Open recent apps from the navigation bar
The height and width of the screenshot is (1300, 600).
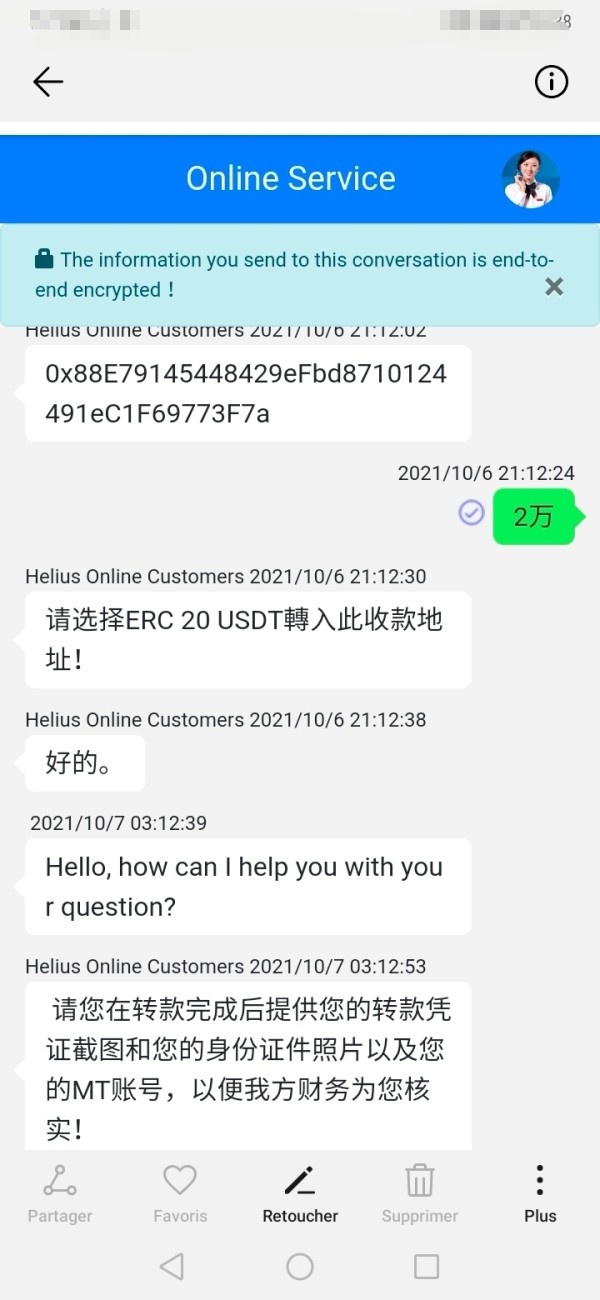[427, 1267]
